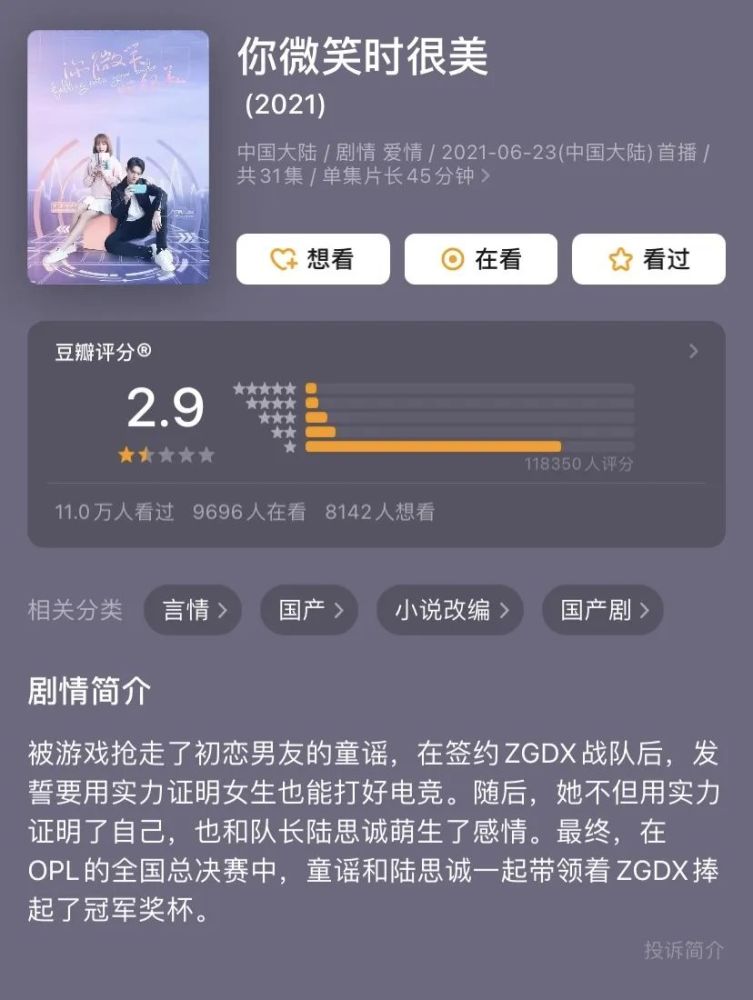Mark the drama as 看过
Screen dimensions: 753x1000
[648, 259]
